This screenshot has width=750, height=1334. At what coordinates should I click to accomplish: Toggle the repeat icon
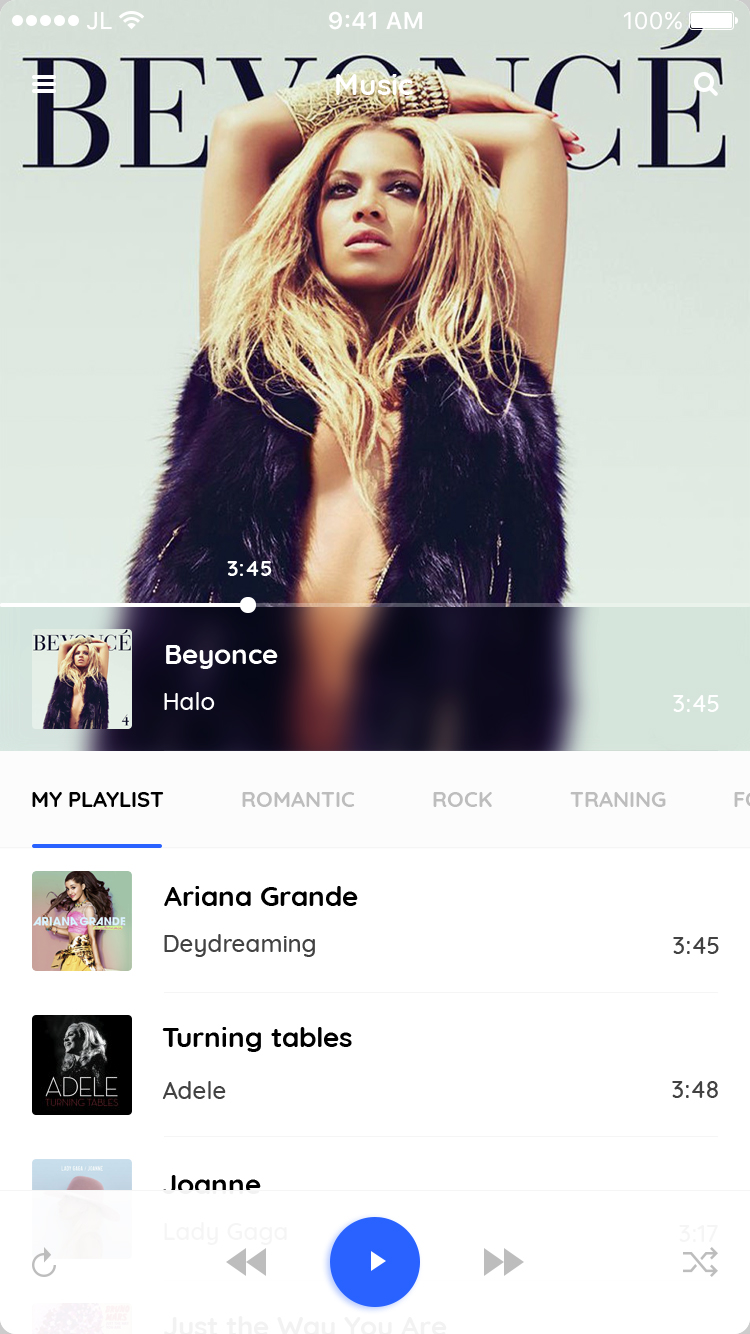click(x=44, y=1264)
